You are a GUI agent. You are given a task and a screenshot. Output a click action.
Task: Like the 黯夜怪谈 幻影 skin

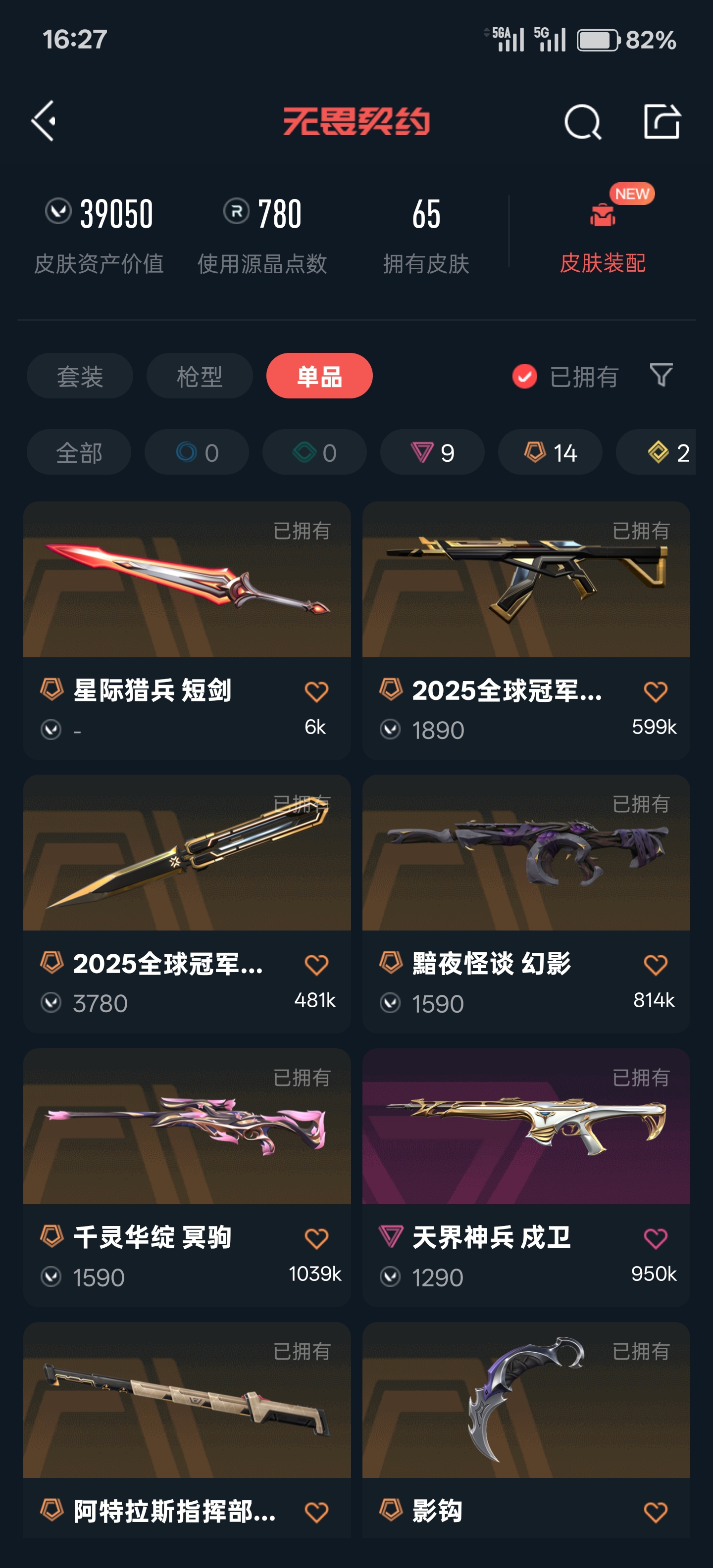pyautogui.click(x=655, y=965)
